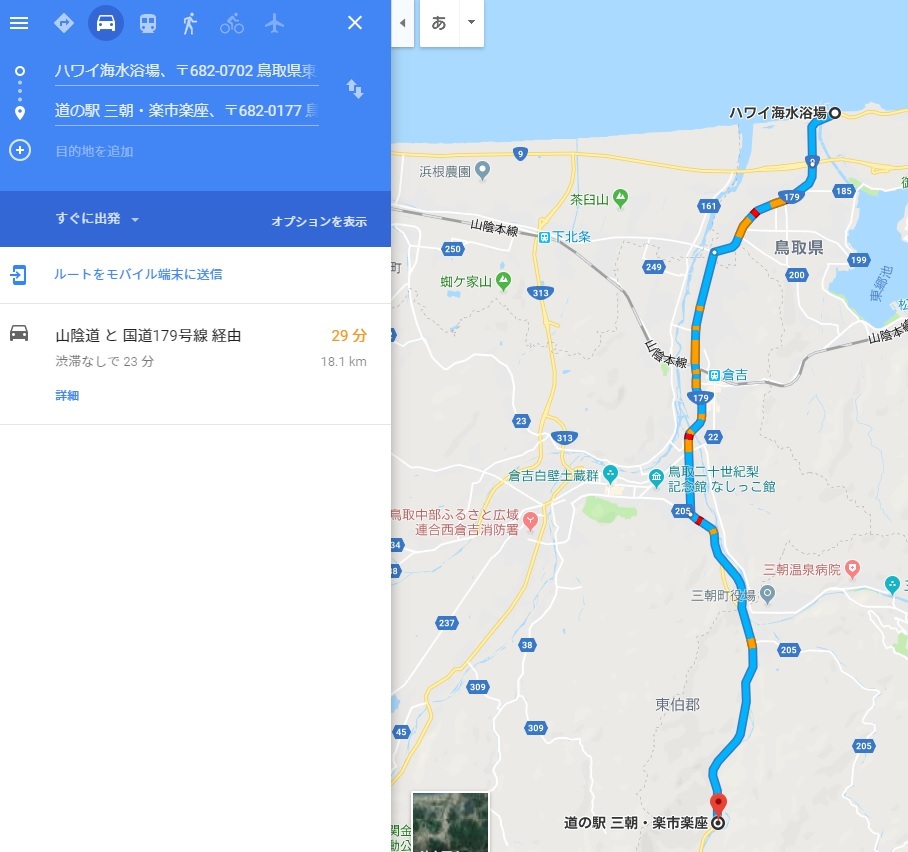Show route options via オプションを表示
908x852 pixels.
click(x=319, y=222)
